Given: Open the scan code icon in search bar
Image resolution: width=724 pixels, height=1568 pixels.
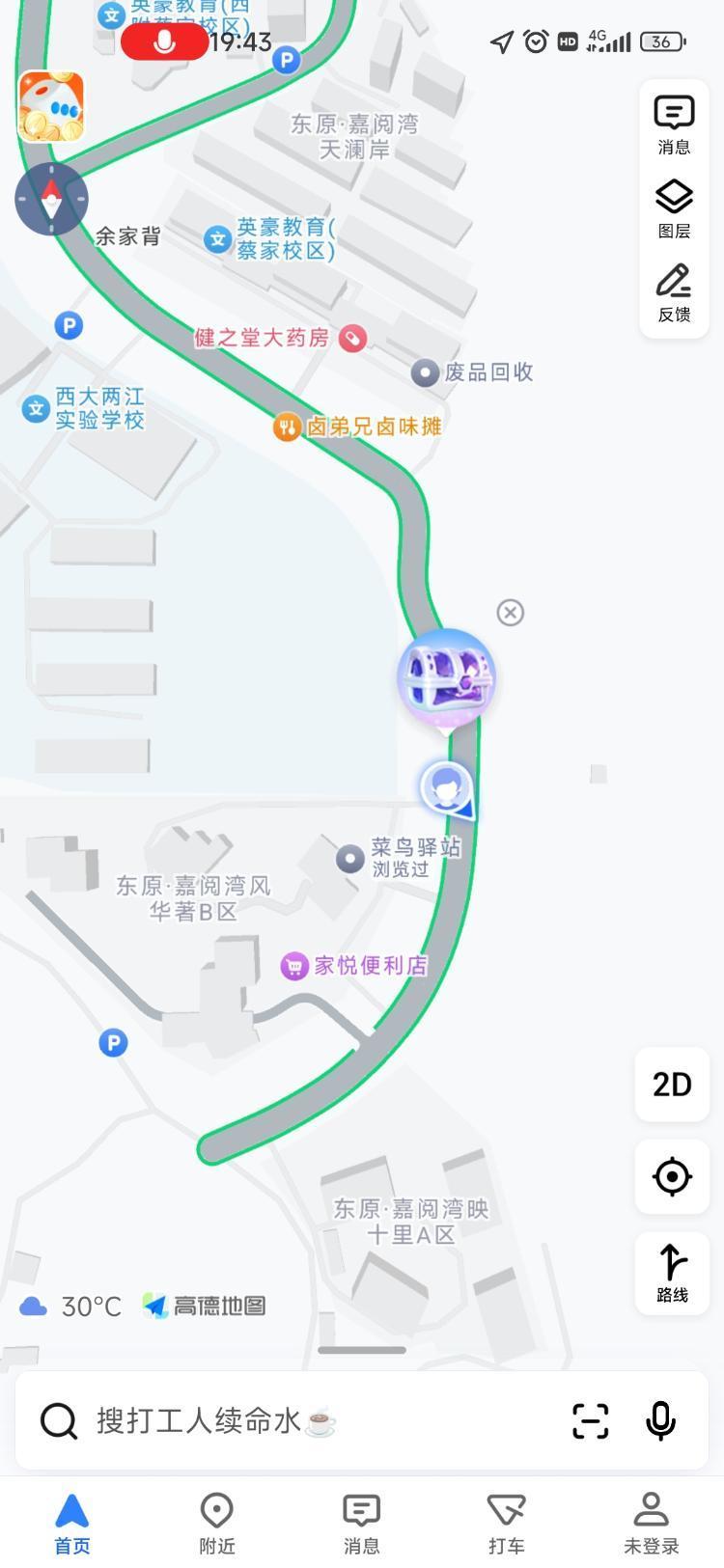Looking at the screenshot, I should (x=590, y=1420).
